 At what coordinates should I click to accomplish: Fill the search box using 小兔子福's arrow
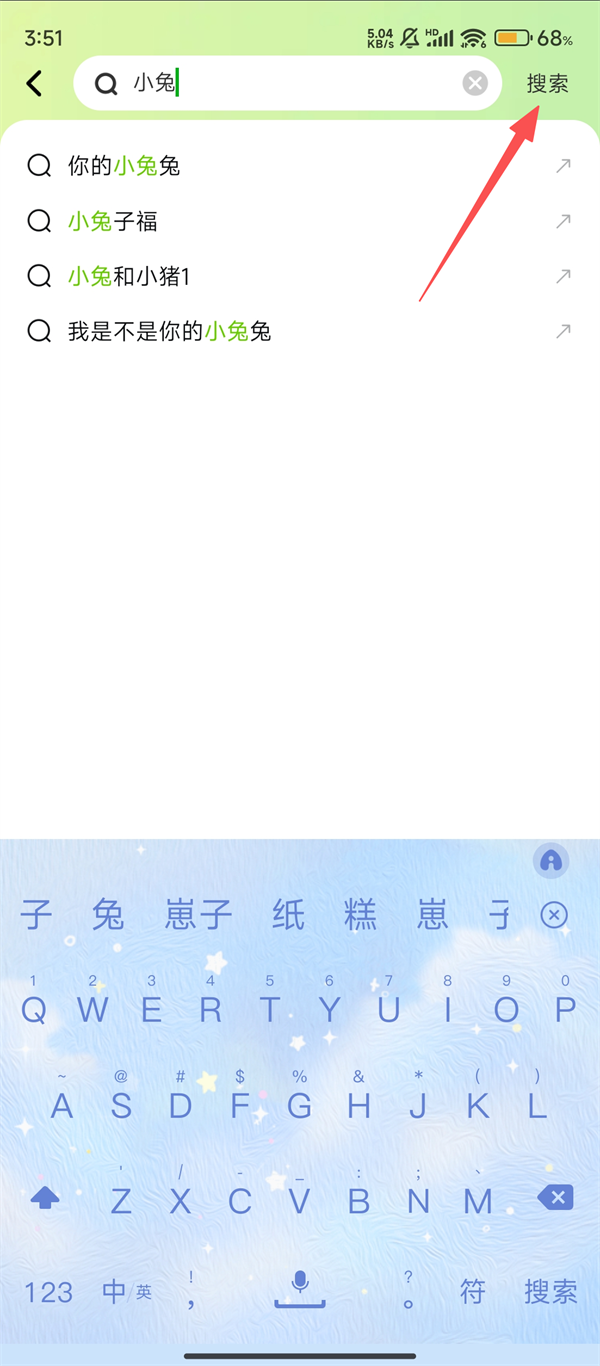tap(563, 221)
